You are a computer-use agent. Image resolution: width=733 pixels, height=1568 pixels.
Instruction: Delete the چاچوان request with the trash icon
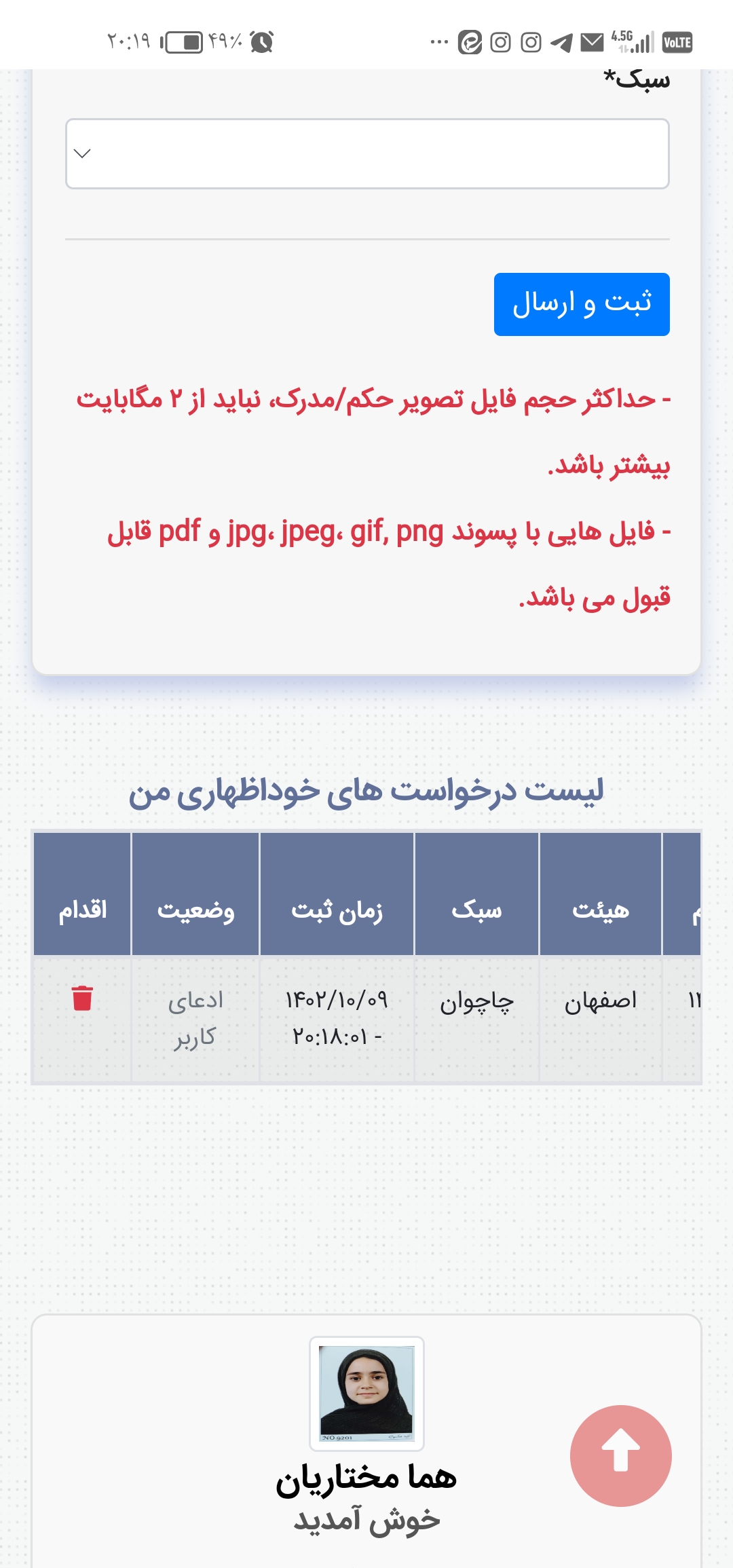coord(82,998)
